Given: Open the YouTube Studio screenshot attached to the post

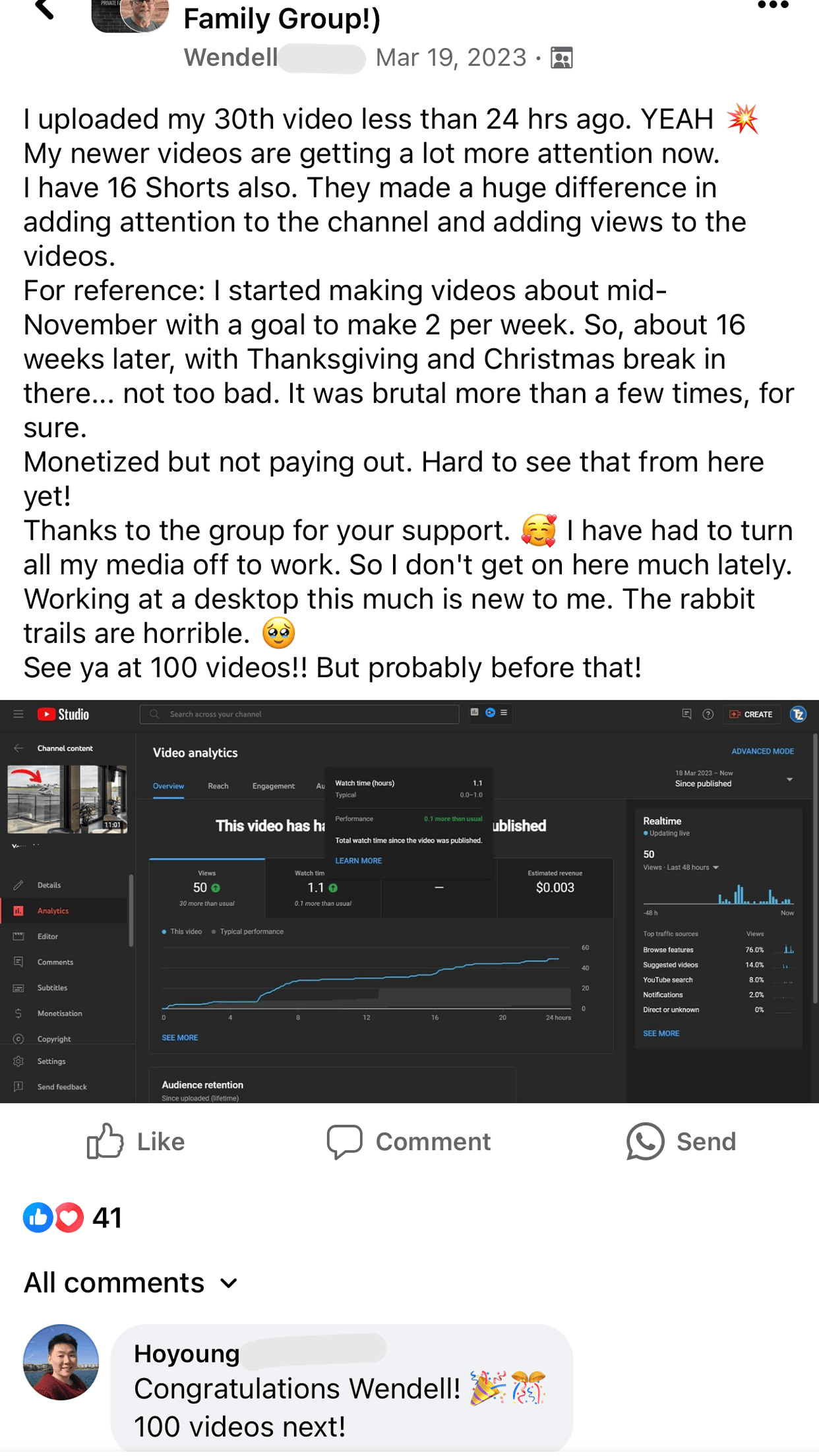Looking at the screenshot, I should (409, 901).
